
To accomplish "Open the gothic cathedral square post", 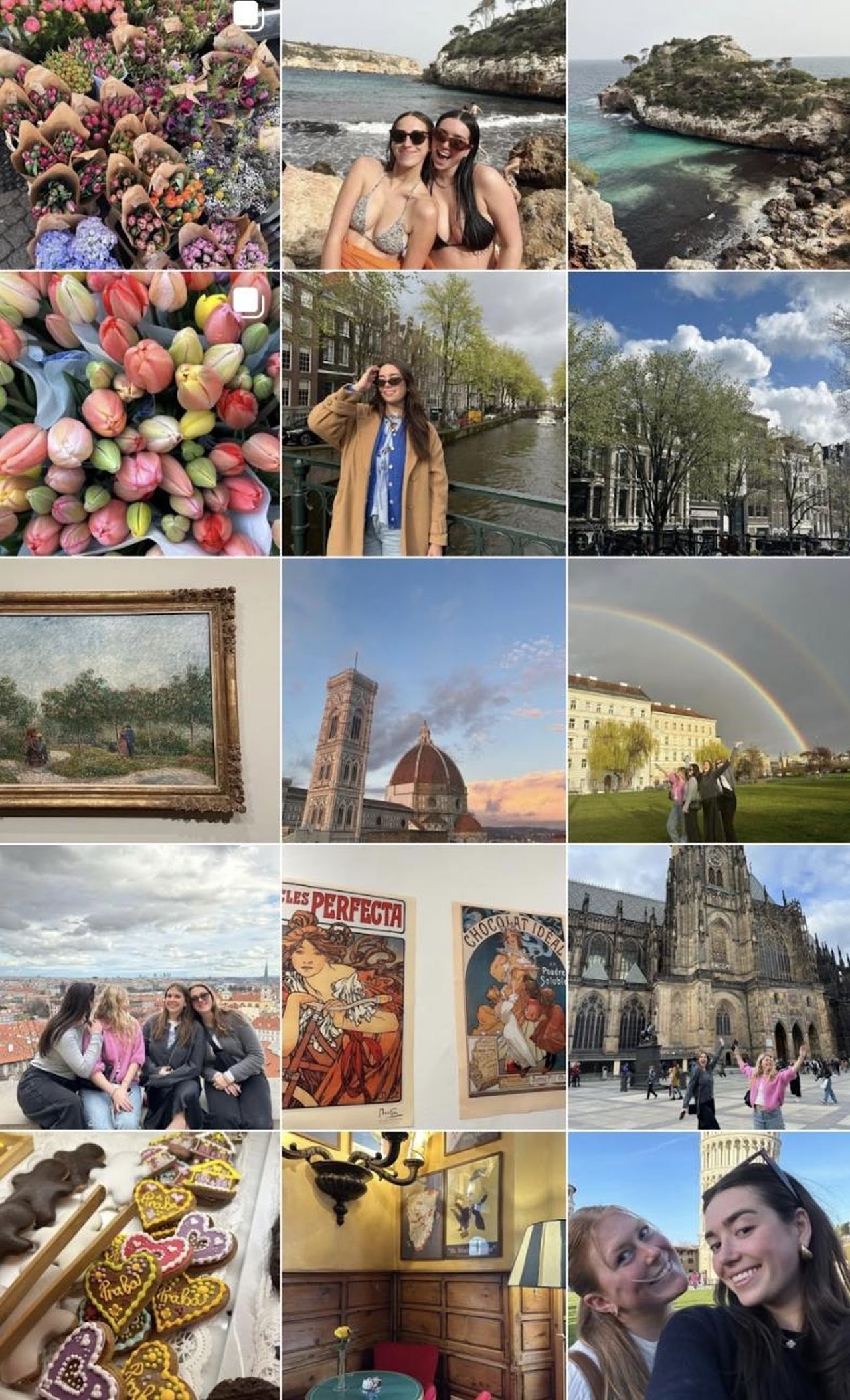I will (709, 987).
